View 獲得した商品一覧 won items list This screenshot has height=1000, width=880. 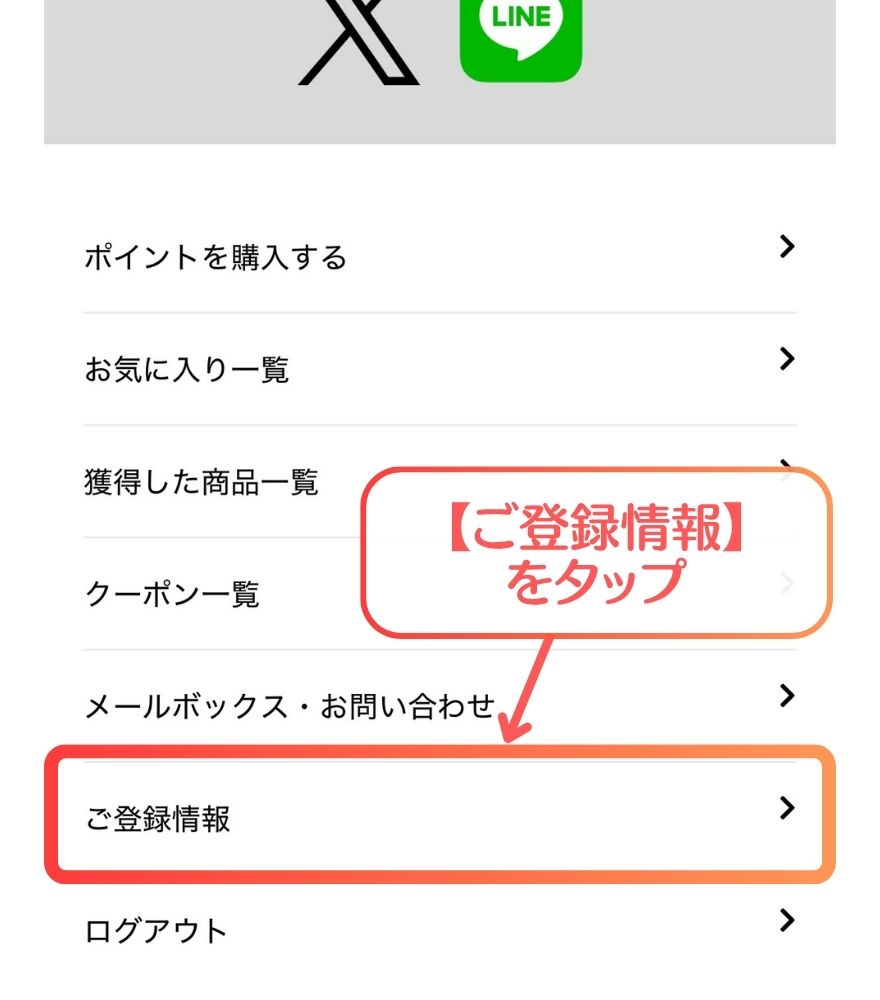click(x=201, y=482)
